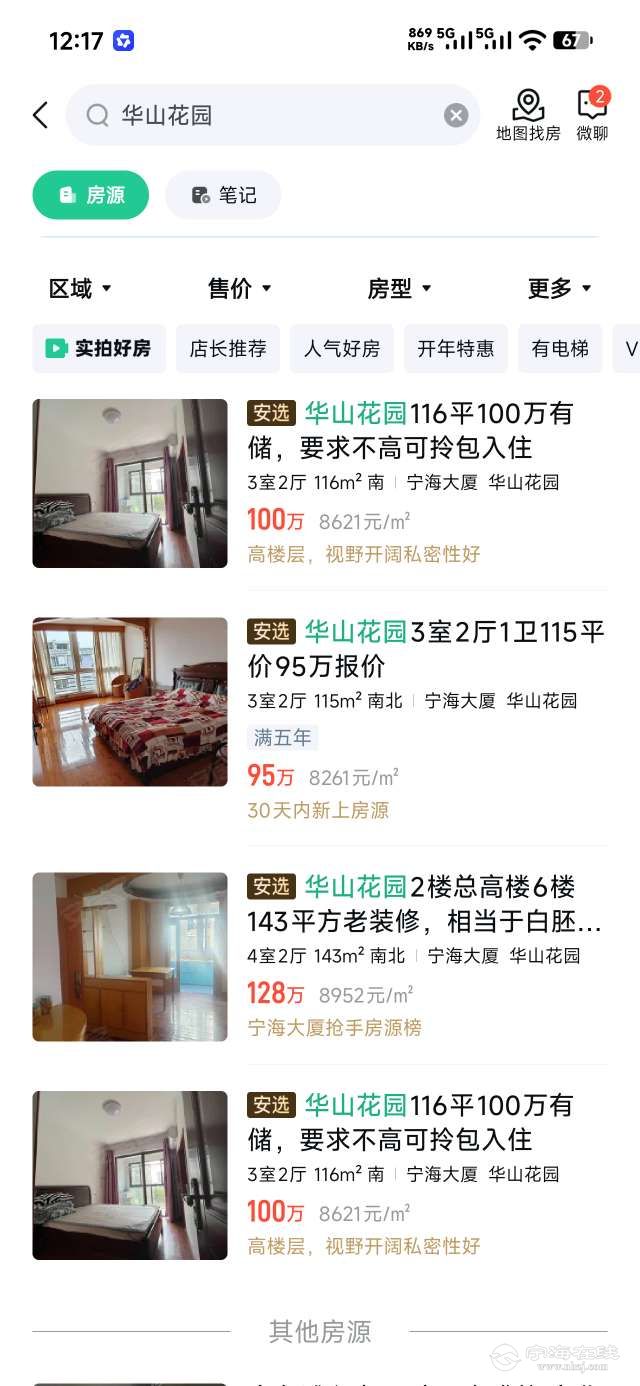Expand the 区域 filter
This screenshot has height=1386, width=640.
click(x=80, y=289)
